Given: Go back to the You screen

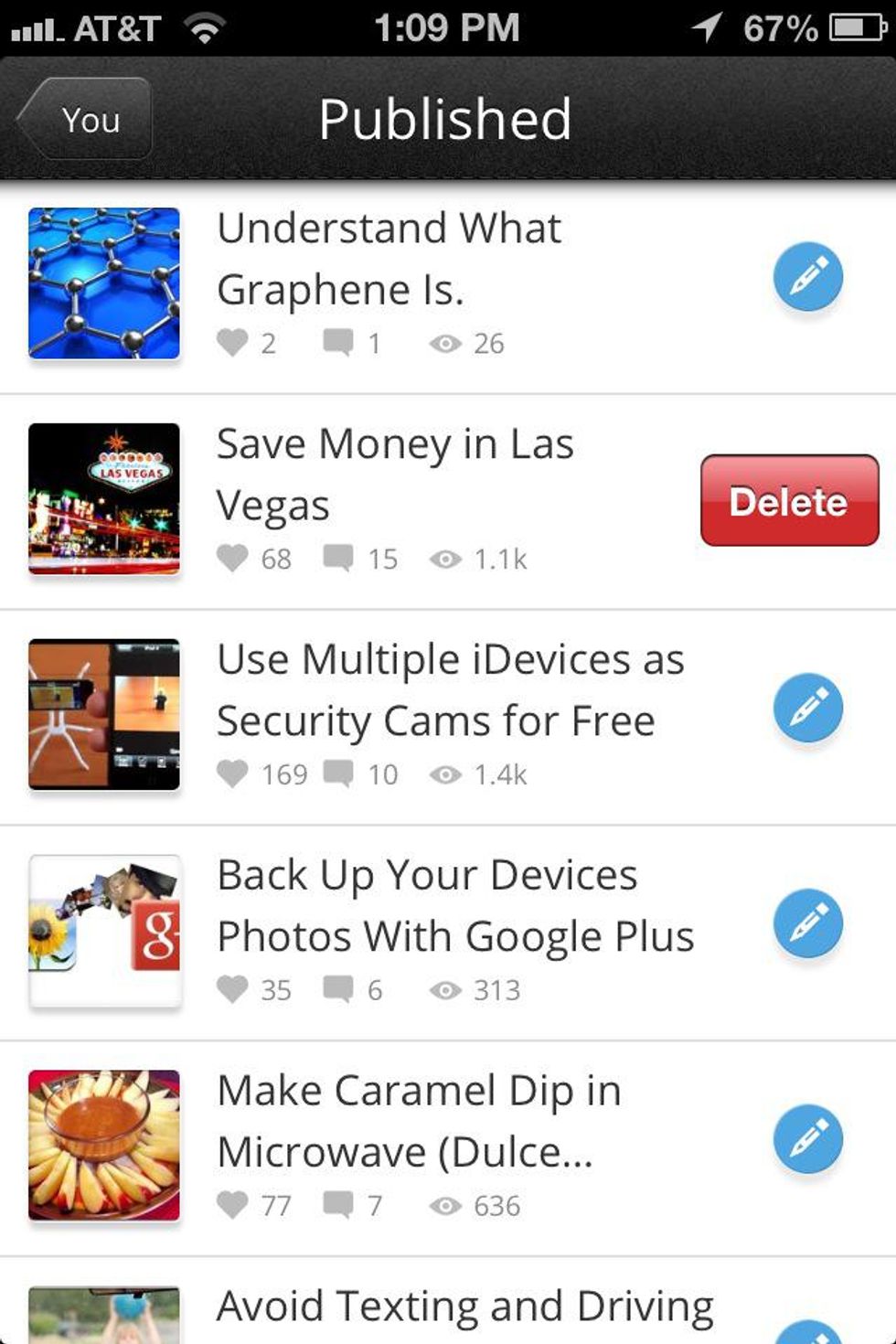Looking at the screenshot, I should click(84, 120).
